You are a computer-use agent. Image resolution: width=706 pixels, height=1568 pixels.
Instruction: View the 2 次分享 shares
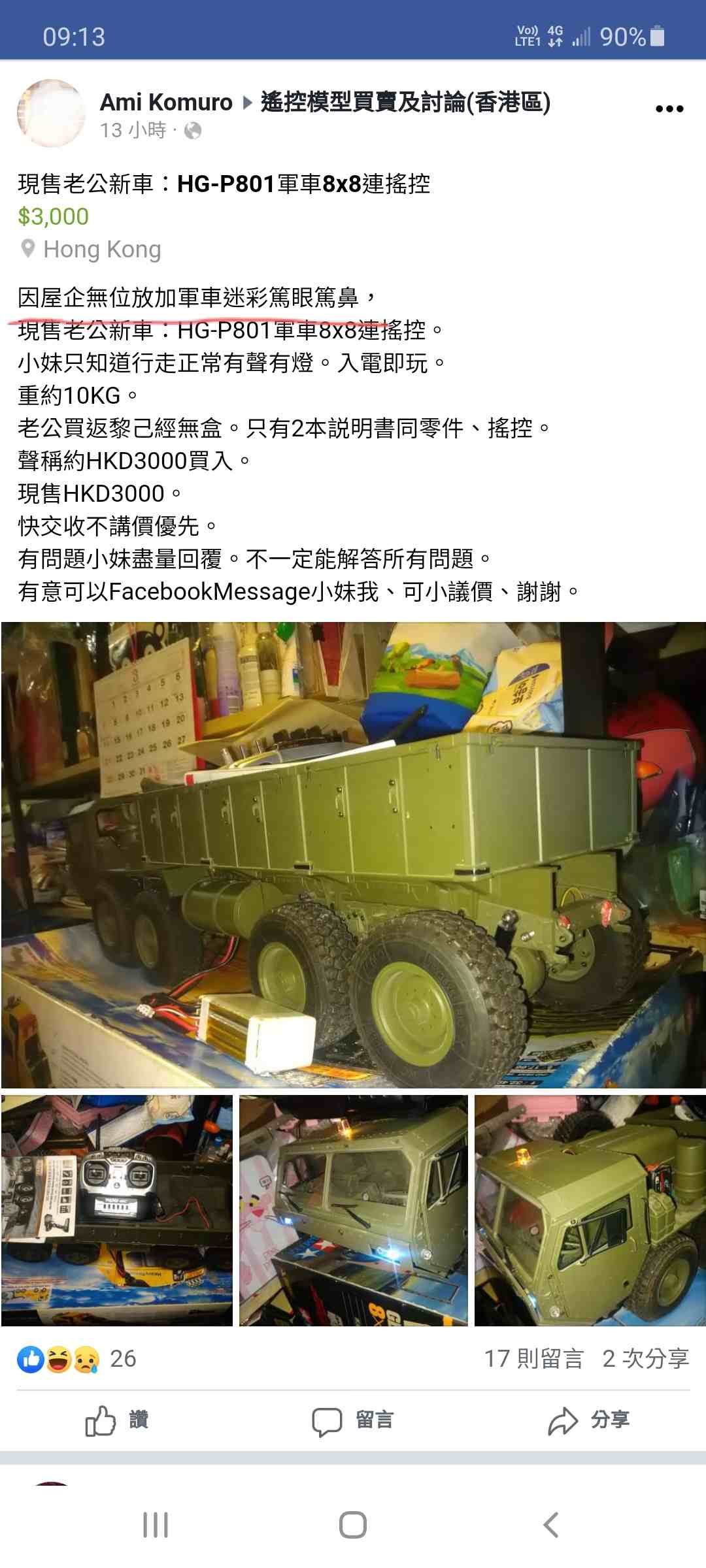coord(645,1359)
